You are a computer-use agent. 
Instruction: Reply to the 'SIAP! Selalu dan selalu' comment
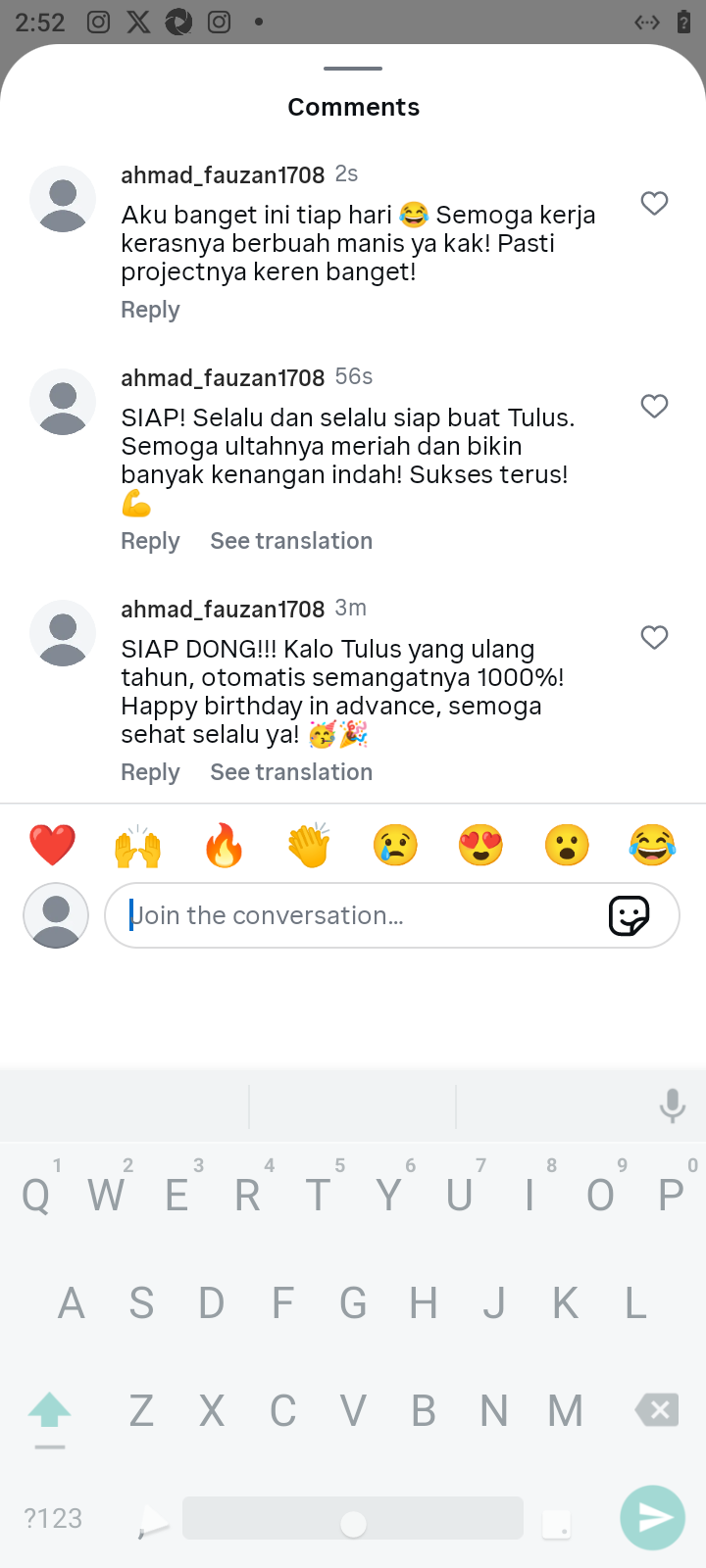coord(150,541)
